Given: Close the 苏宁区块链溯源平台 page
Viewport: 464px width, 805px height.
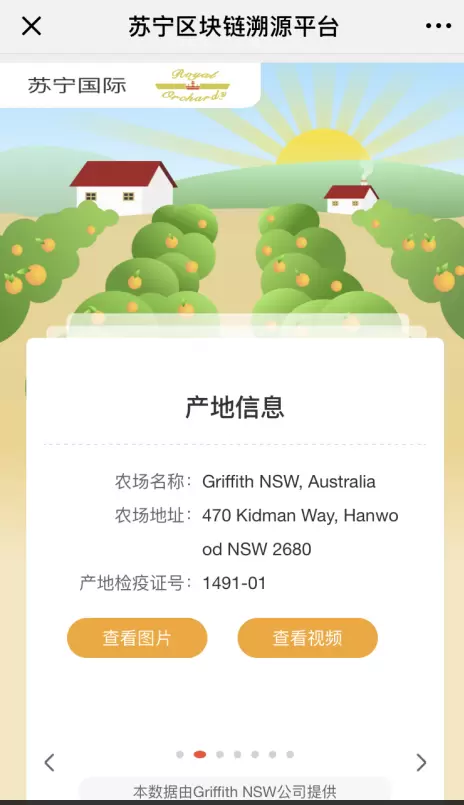Looking at the screenshot, I should point(31,26).
